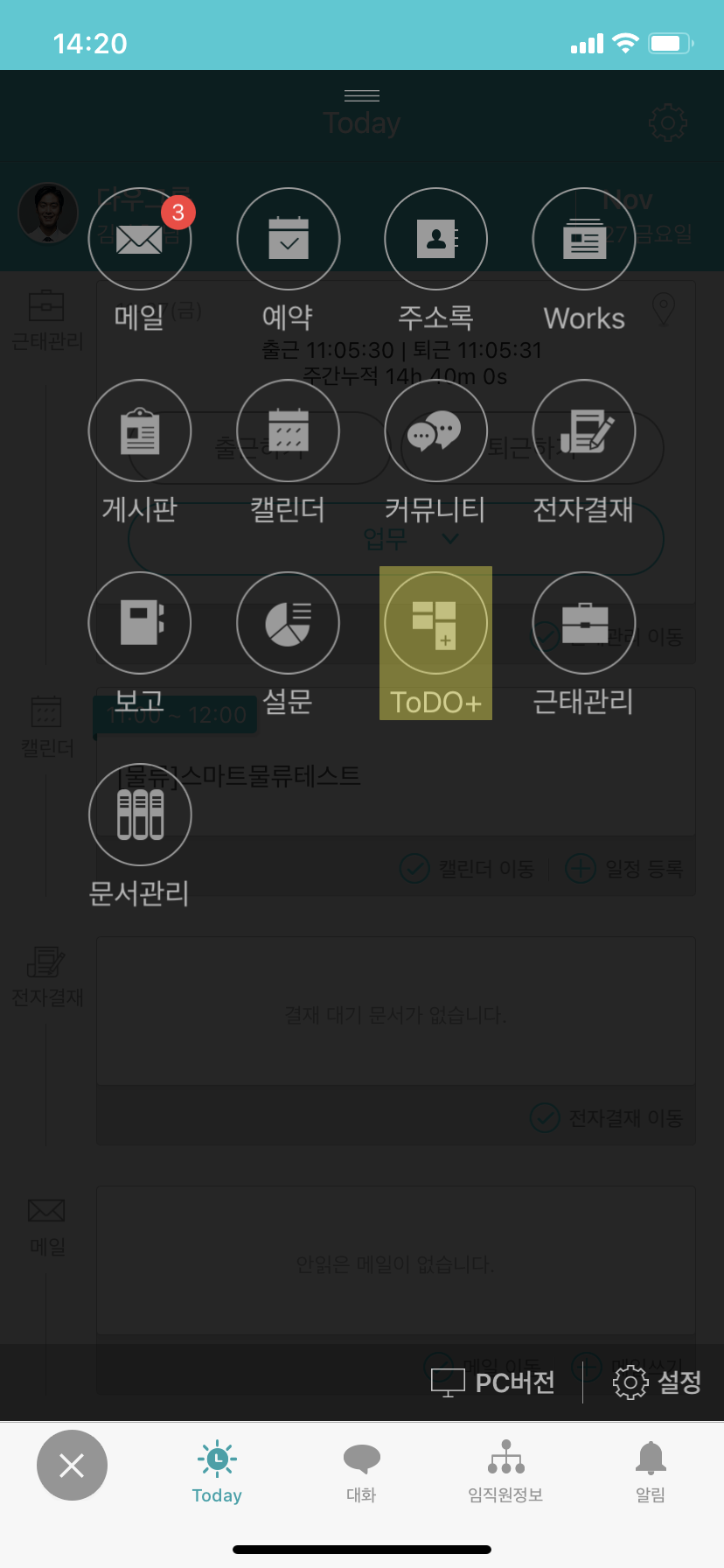Open the 메일 app with 3 unread
Screen dimensions: 724x1568
coord(139,239)
